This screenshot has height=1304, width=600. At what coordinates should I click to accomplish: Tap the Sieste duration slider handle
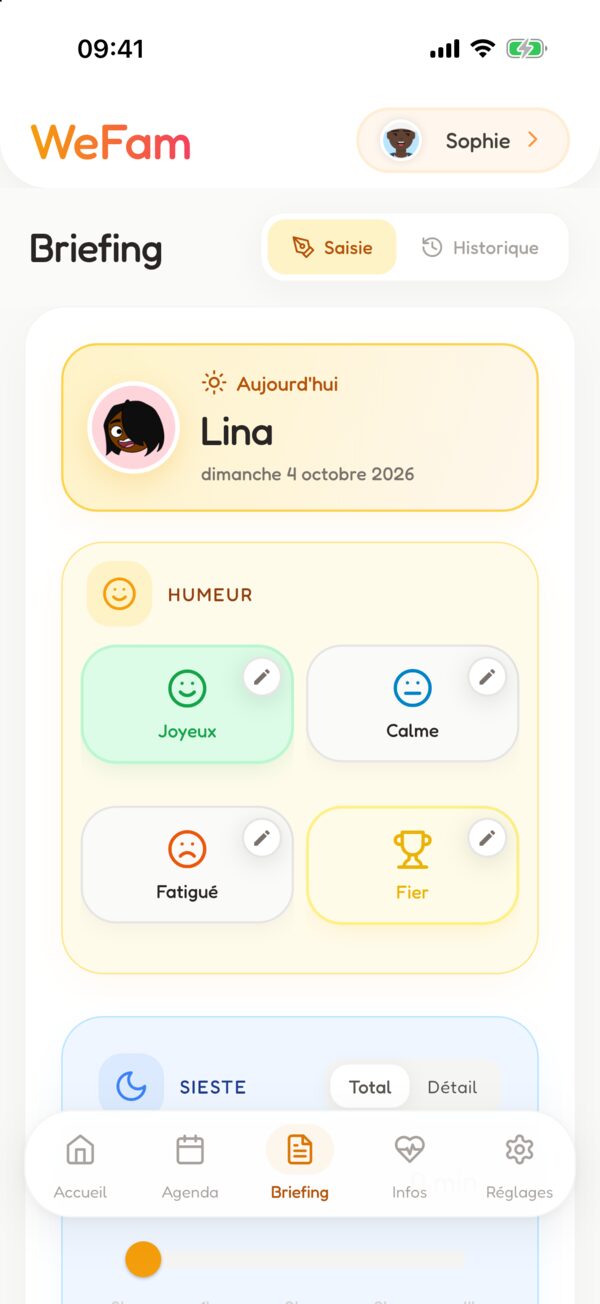pyautogui.click(x=143, y=1259)
